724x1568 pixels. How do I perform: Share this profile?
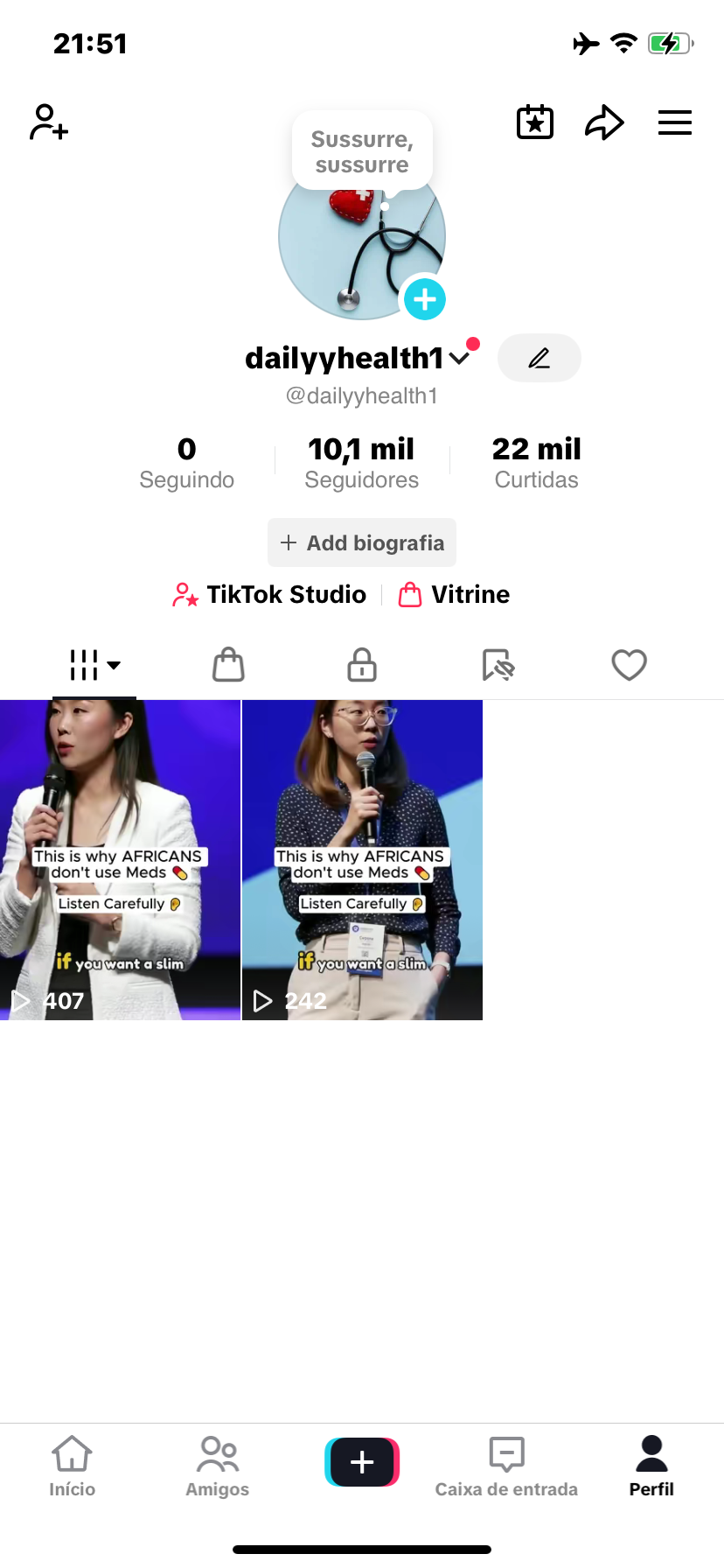(x=604, y=122)
